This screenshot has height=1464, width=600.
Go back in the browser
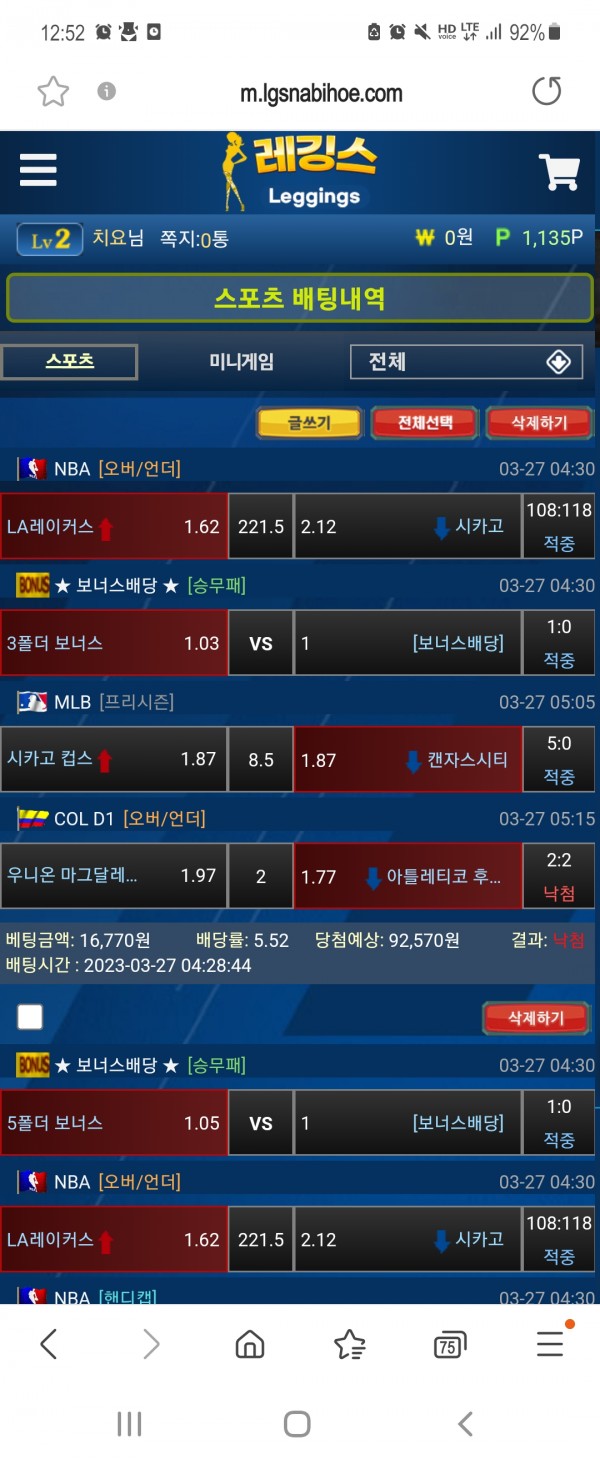pyautogui.click(x=49, y=1345)
